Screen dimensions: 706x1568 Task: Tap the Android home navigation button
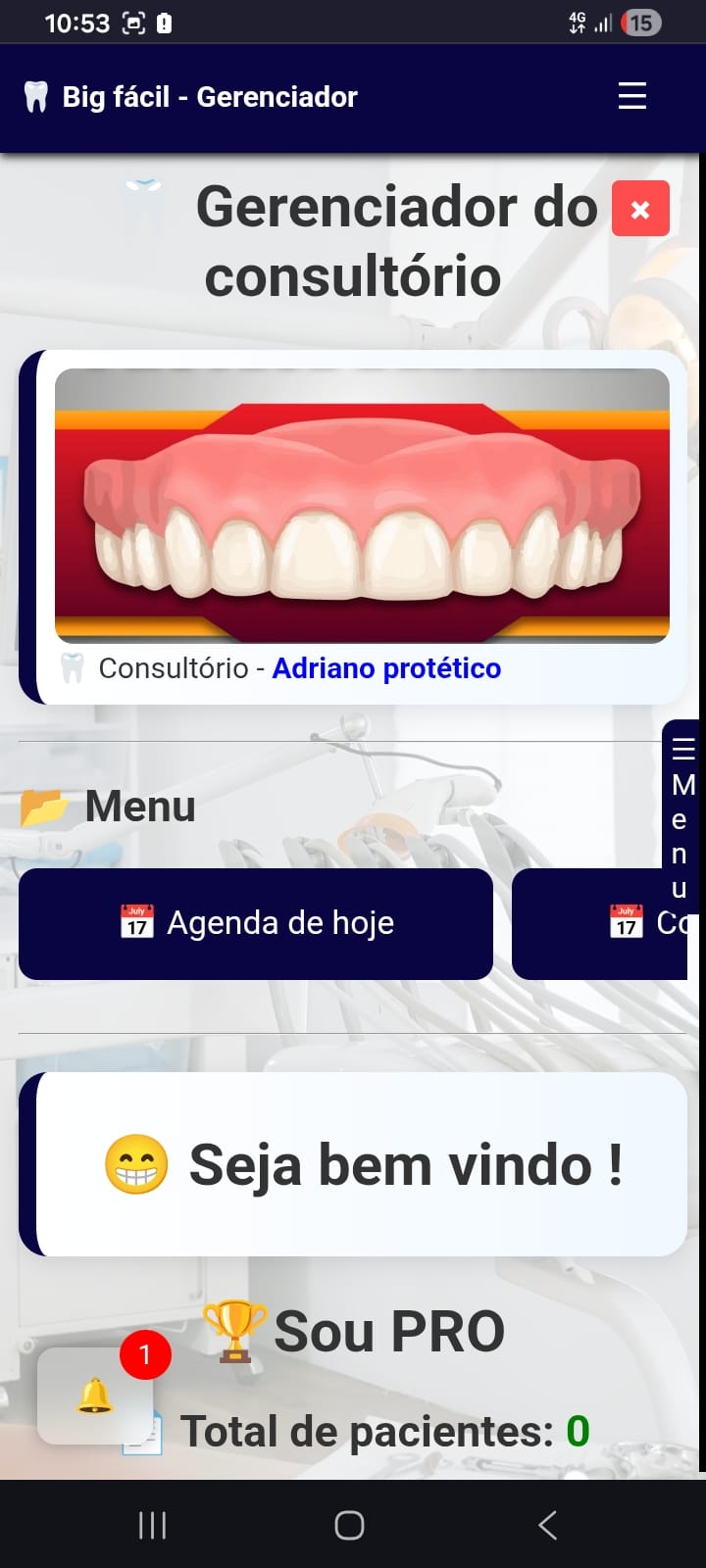[x=348, y=1525]
